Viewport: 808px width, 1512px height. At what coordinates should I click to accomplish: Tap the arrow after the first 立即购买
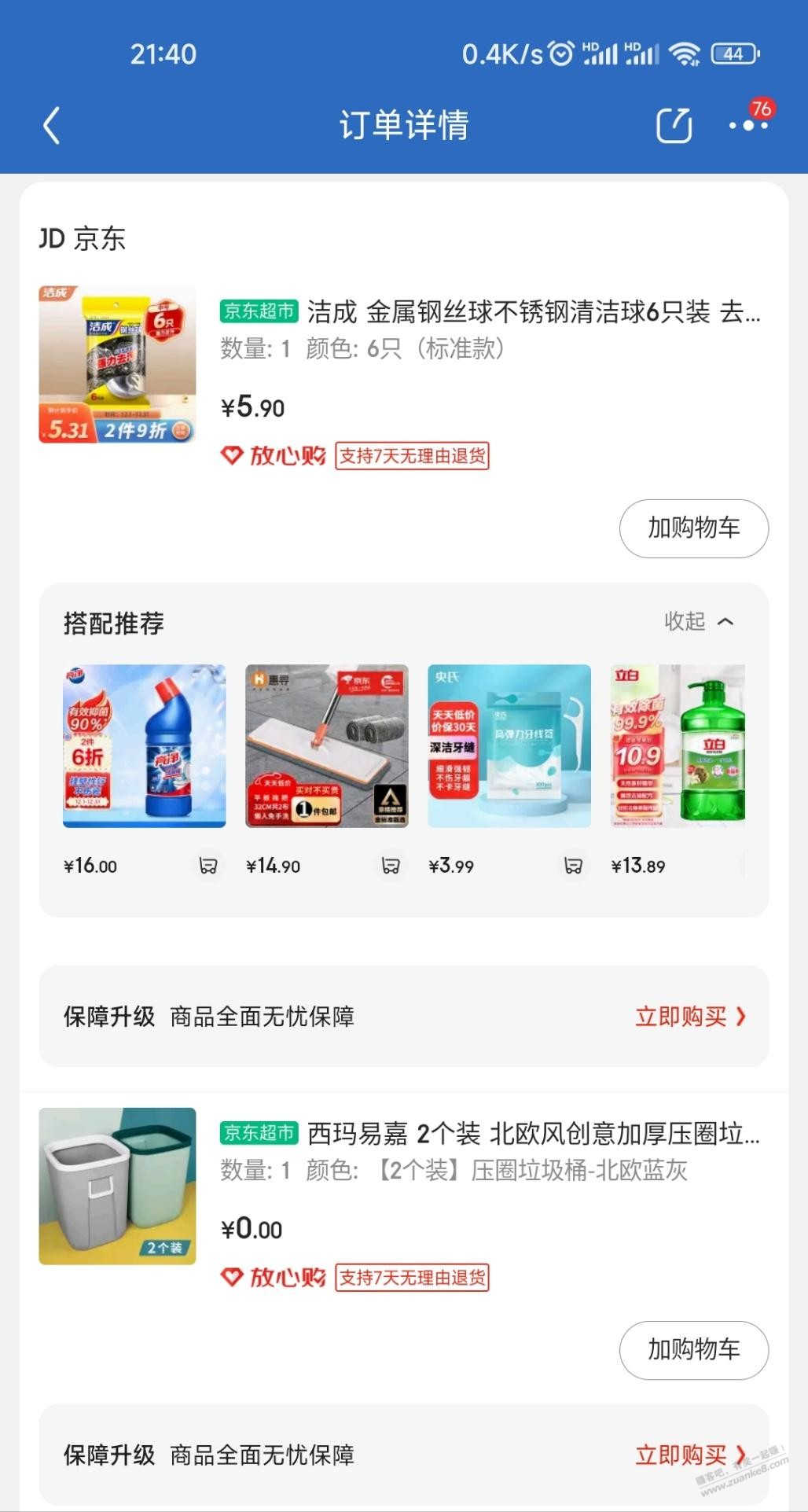(x=737, y=1017)
